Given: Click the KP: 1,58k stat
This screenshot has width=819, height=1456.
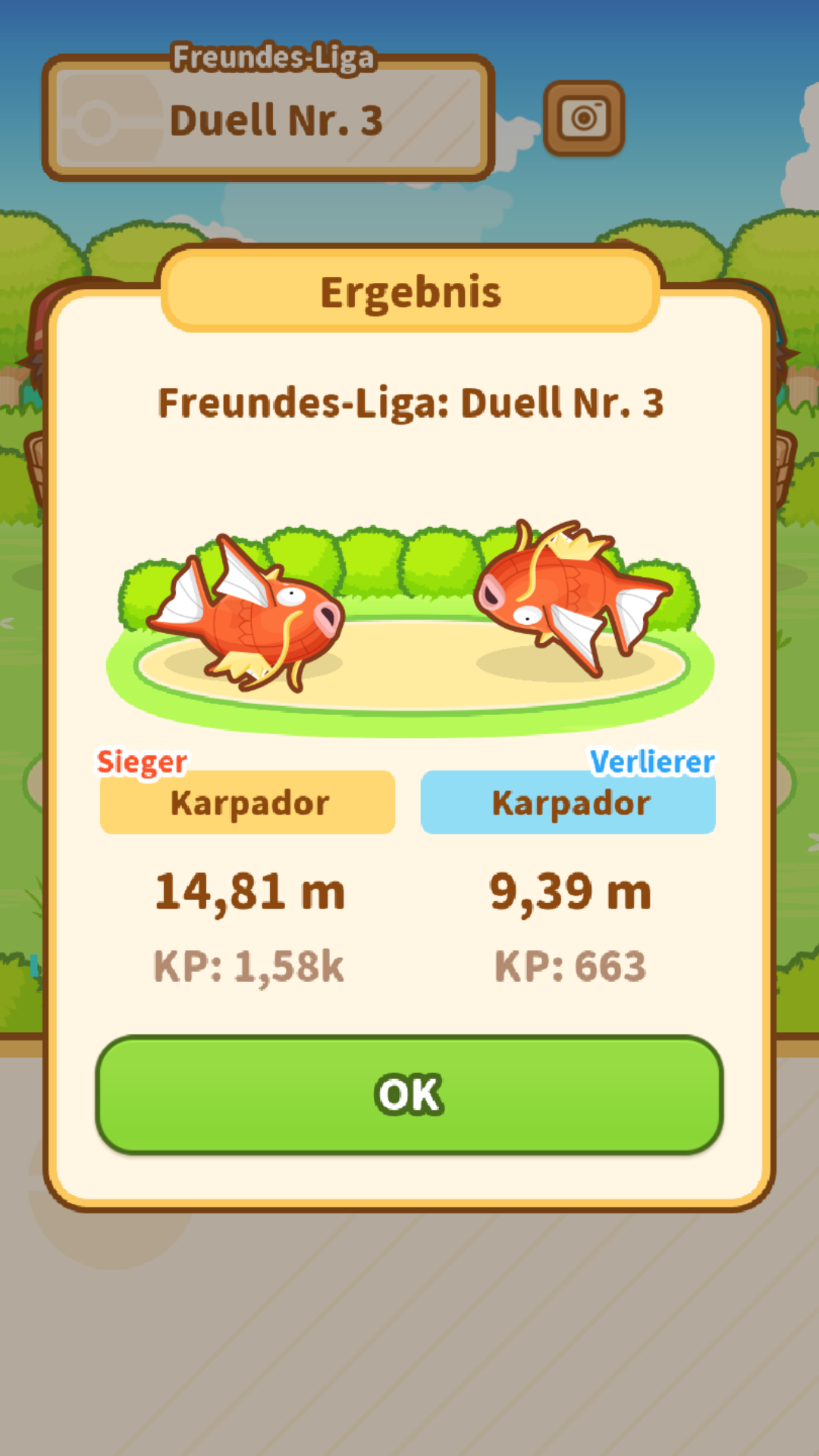Looking at the screenshot, I should pos(249,965).
